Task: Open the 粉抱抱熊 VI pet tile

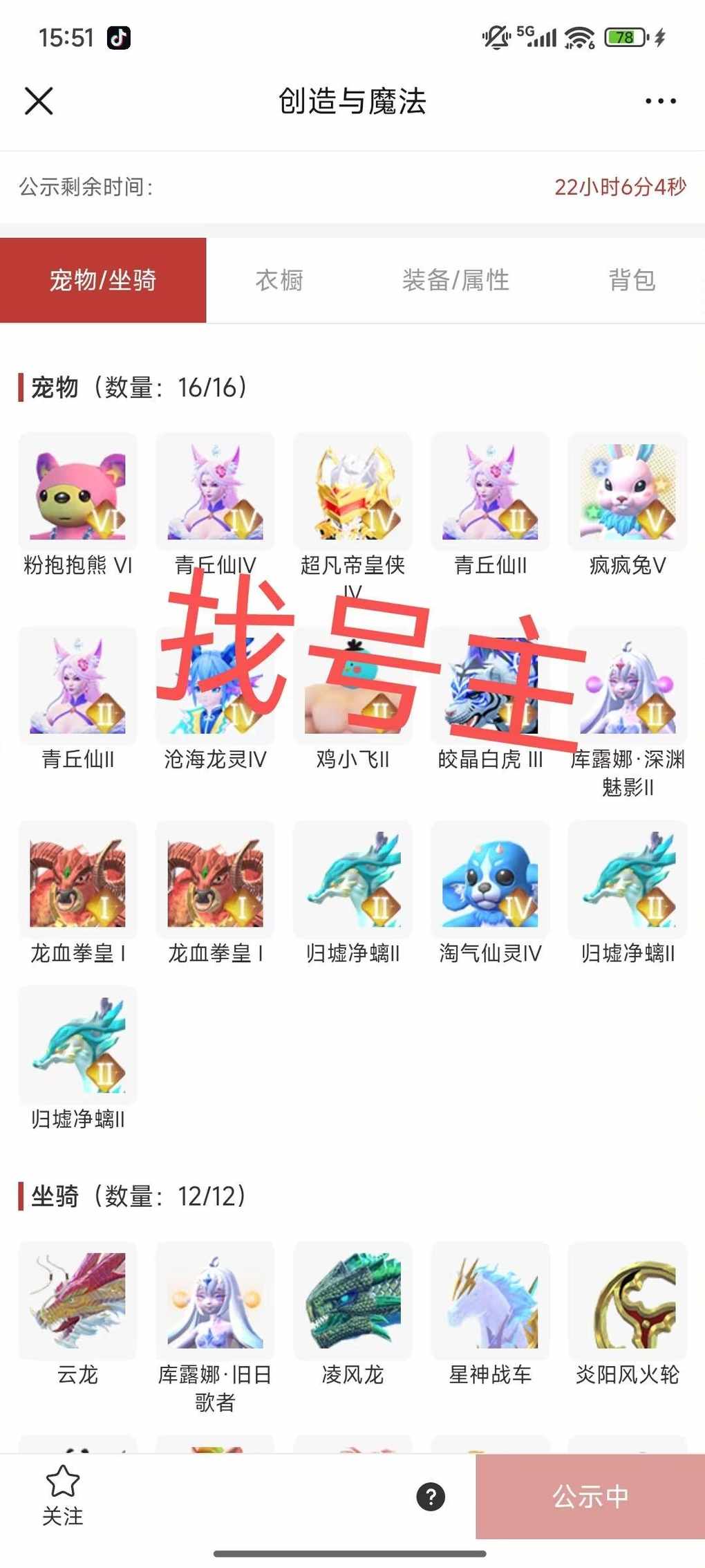Action: 77,492
